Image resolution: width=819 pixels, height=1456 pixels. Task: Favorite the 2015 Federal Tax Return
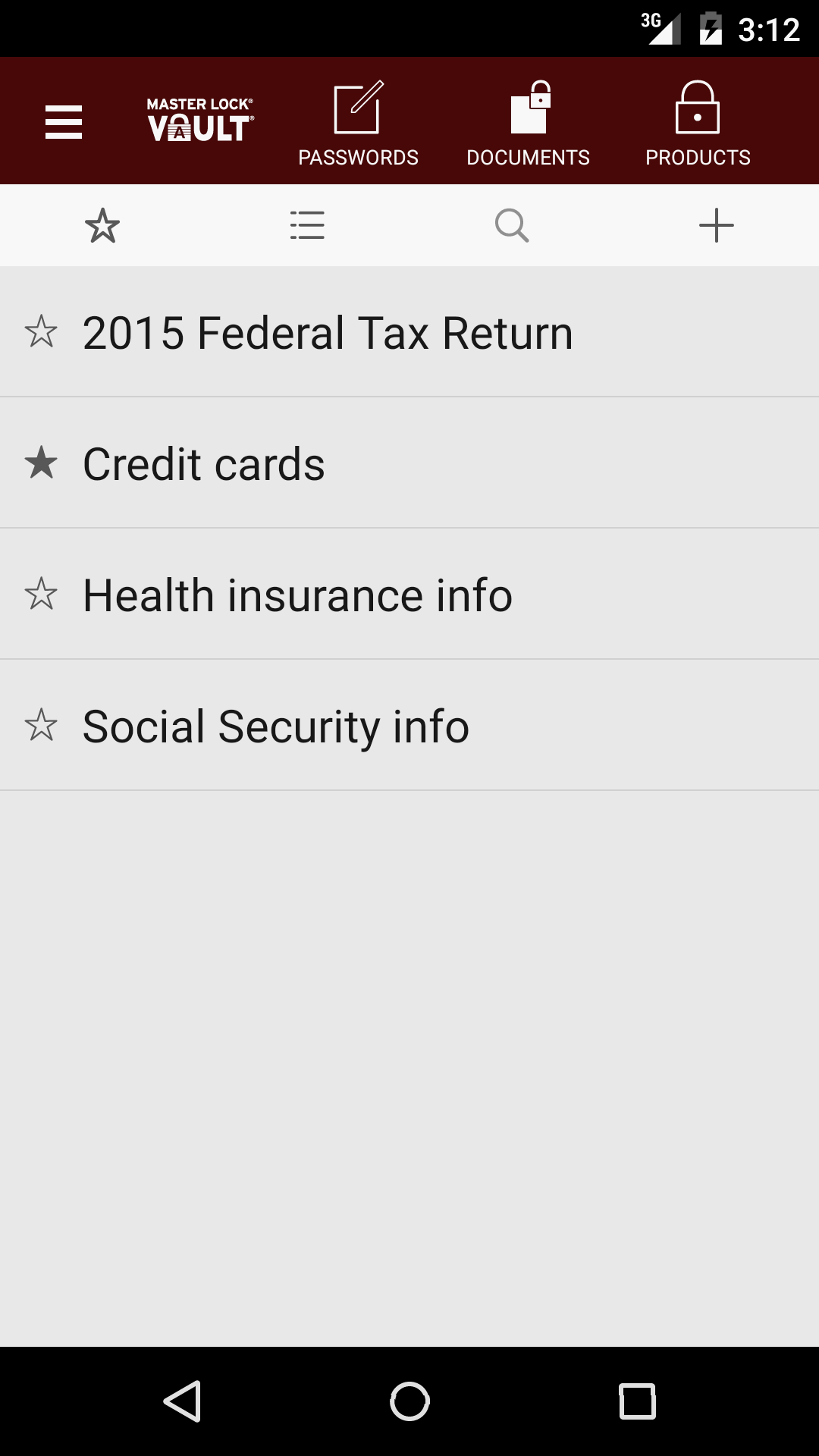point(41,332)
